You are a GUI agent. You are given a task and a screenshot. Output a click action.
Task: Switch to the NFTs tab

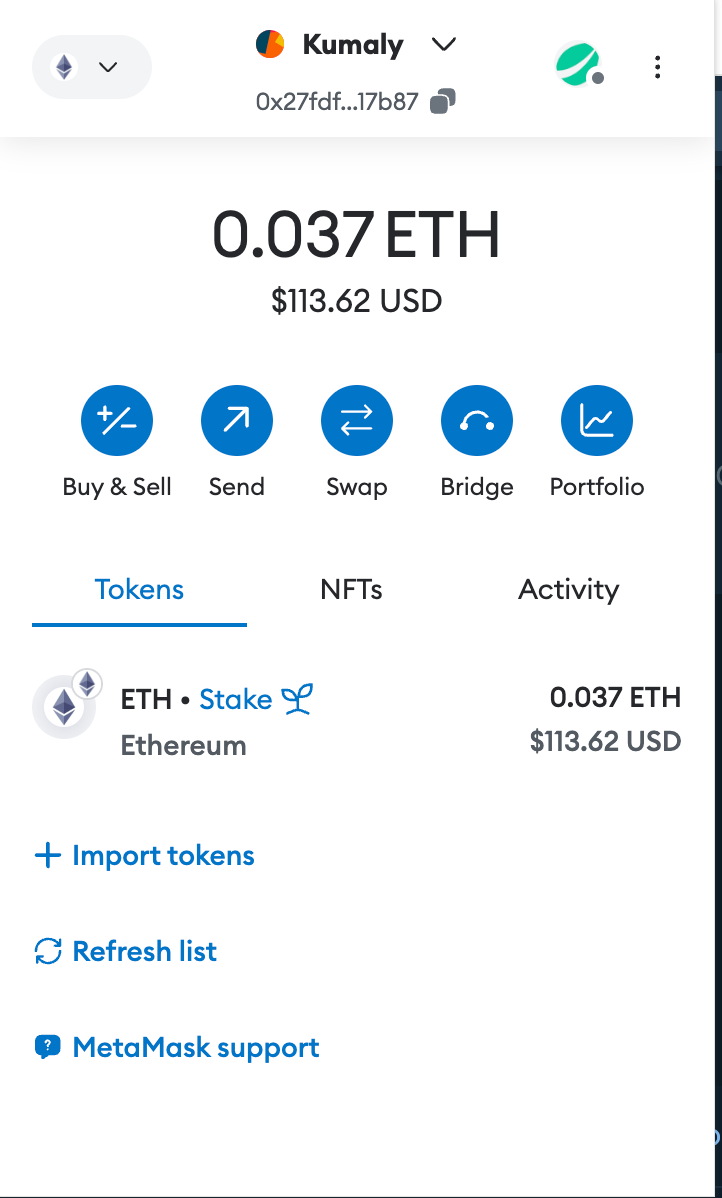tap(352, 590)
